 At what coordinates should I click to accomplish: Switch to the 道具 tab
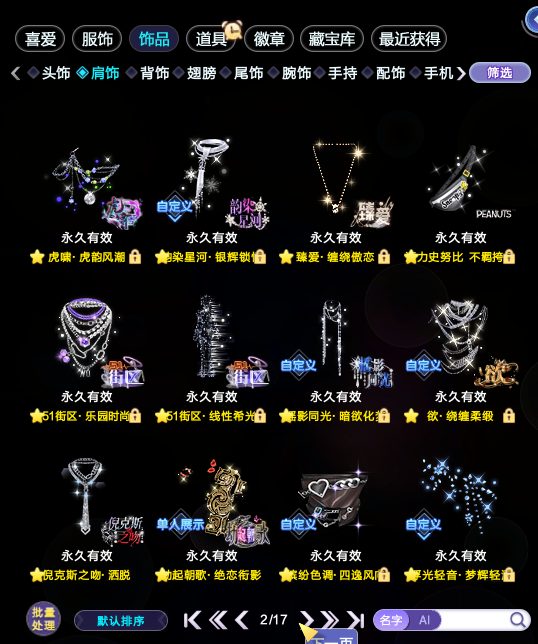pos(211,39)
